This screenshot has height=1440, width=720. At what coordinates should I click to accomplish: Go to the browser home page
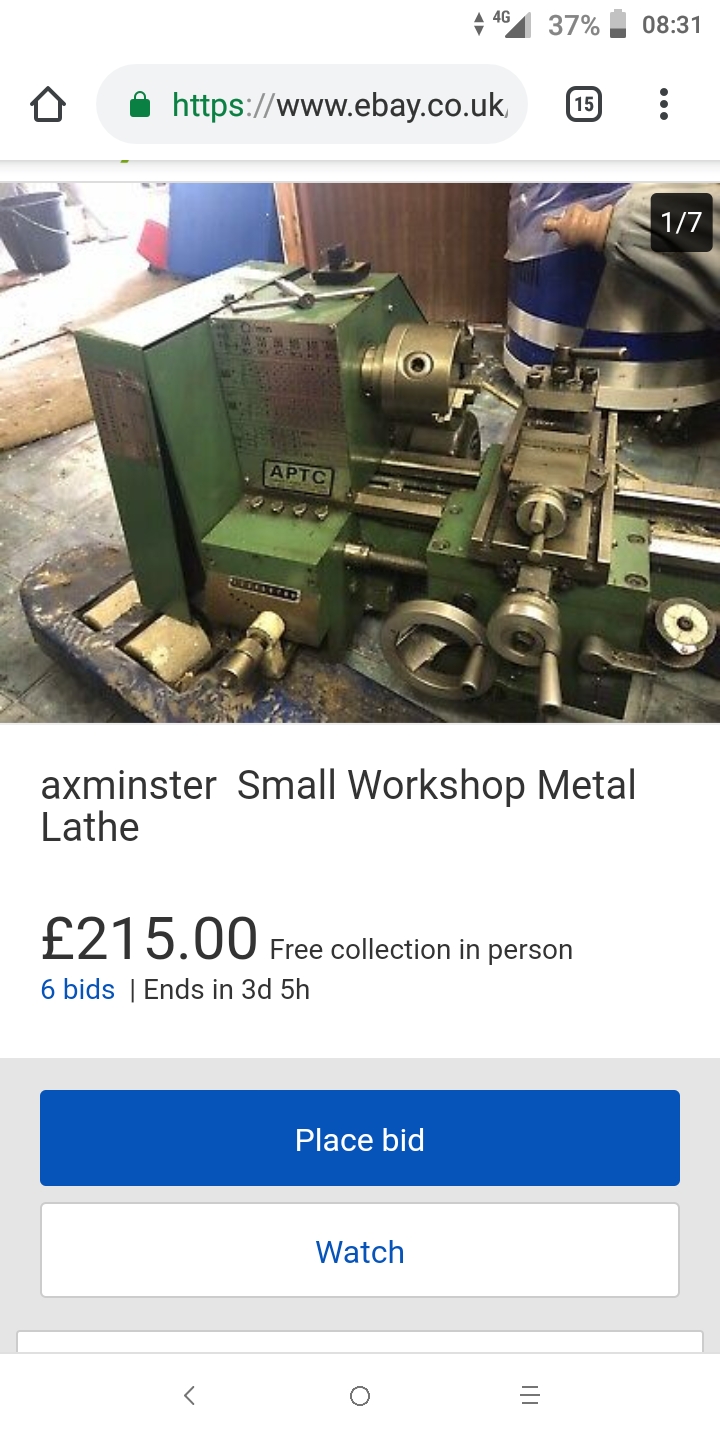48,104
